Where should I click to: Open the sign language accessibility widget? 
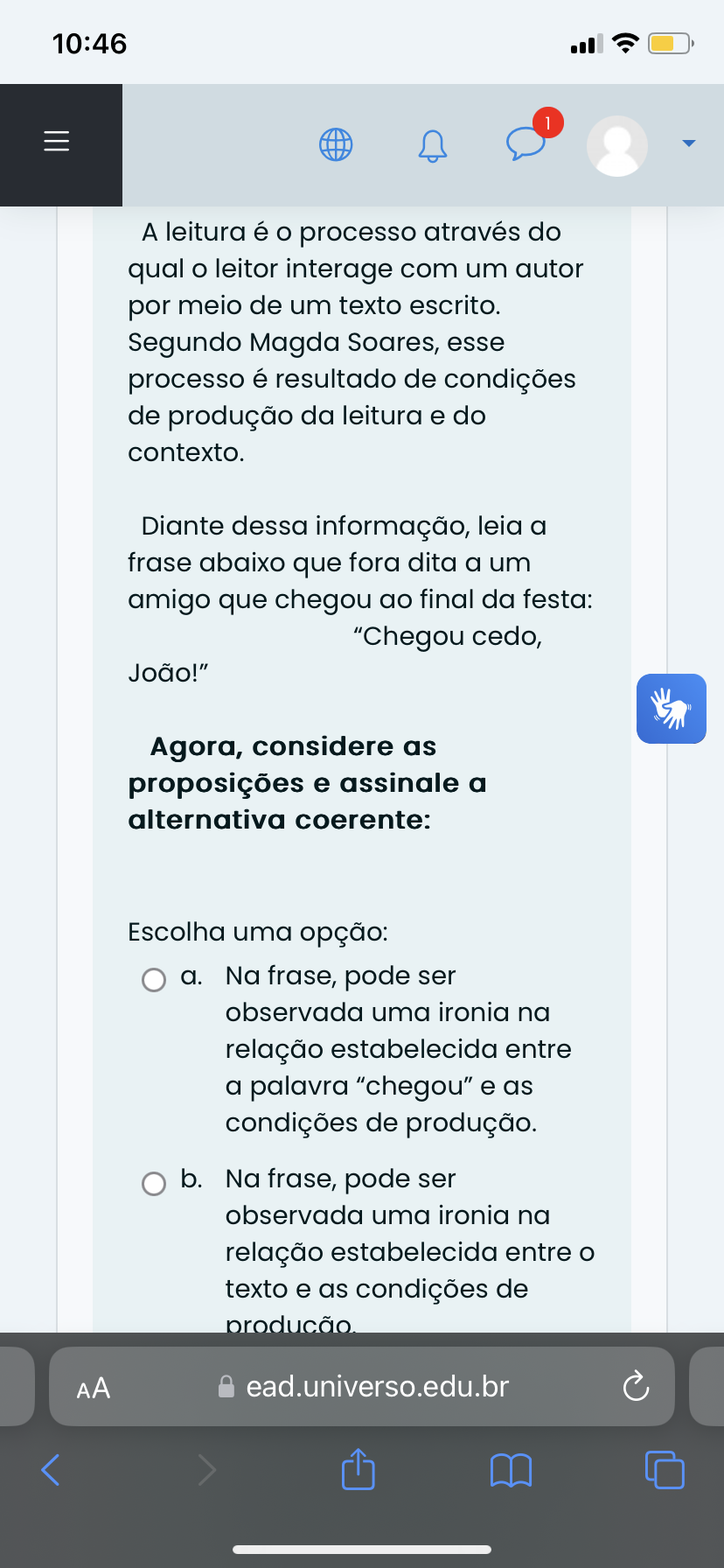click(x=671, y=709)
